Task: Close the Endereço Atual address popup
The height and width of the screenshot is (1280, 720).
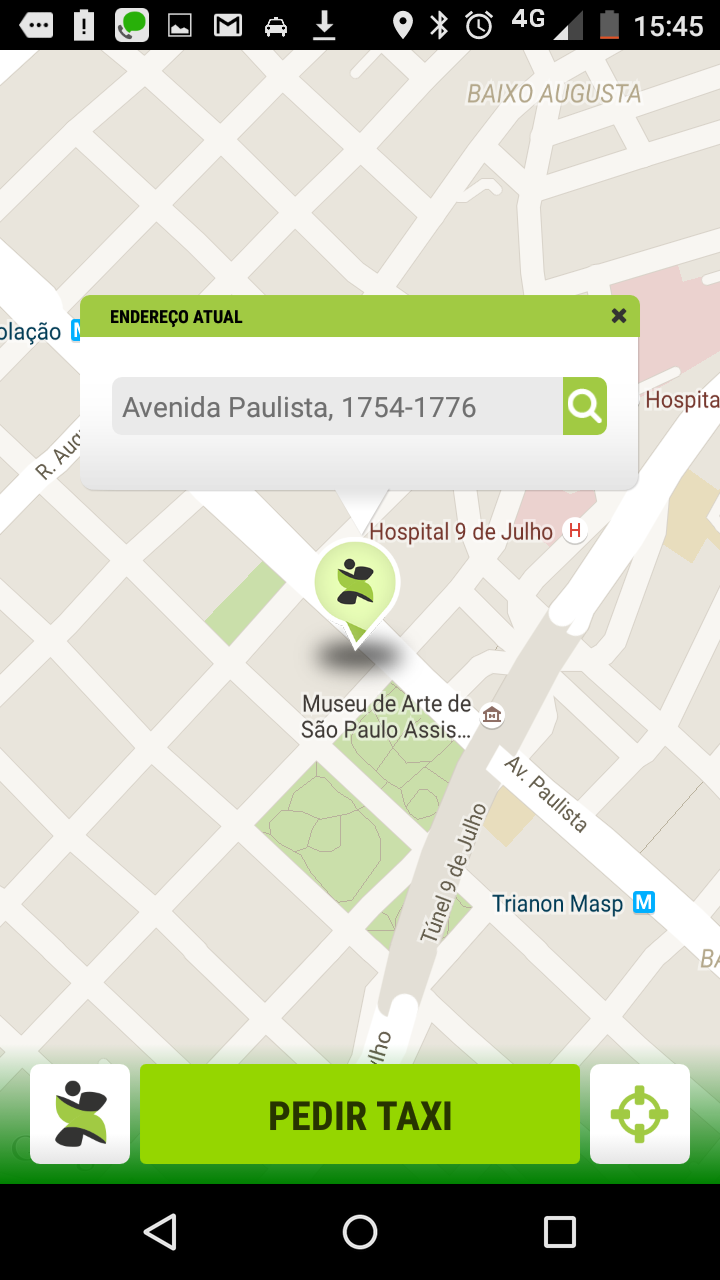Action: [x=619, y=316]
